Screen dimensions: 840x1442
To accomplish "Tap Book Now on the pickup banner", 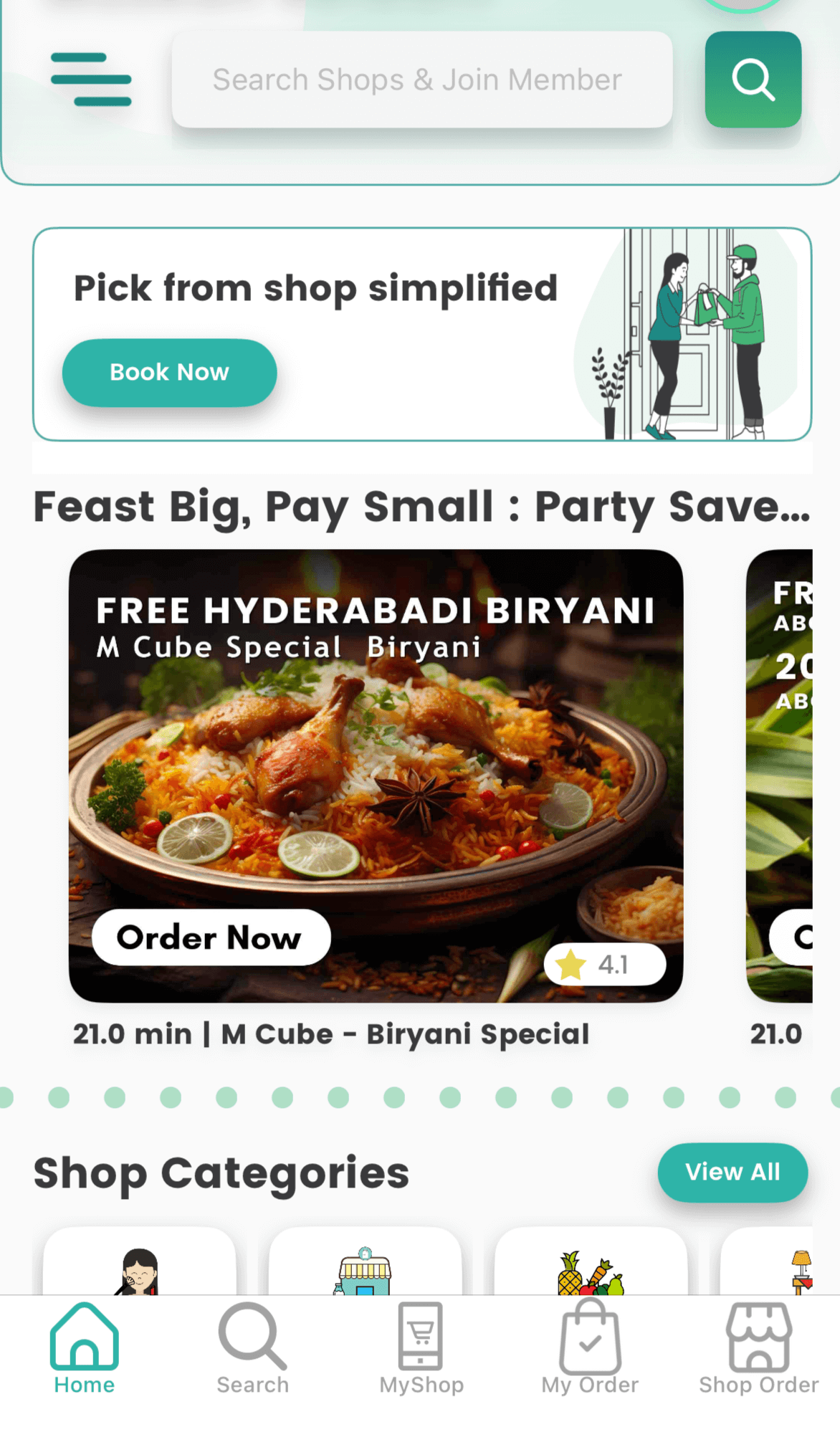I will point(169,373).
